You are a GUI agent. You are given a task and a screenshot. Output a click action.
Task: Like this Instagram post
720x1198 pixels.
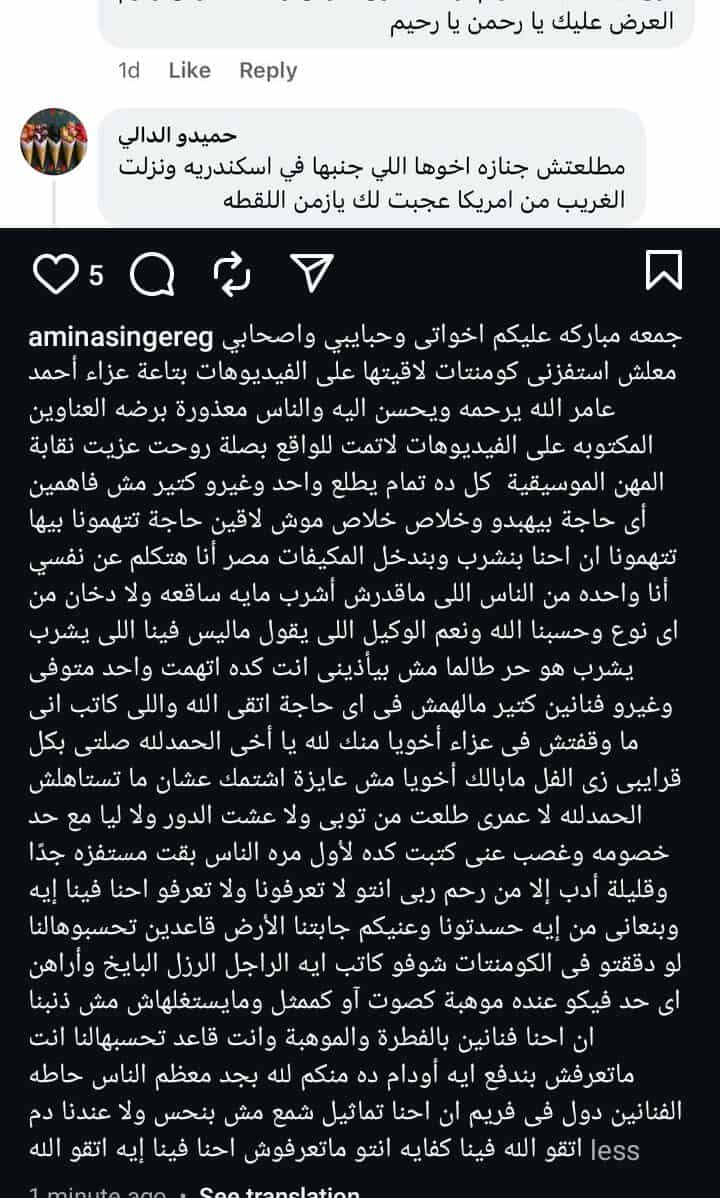click(55, 273)
